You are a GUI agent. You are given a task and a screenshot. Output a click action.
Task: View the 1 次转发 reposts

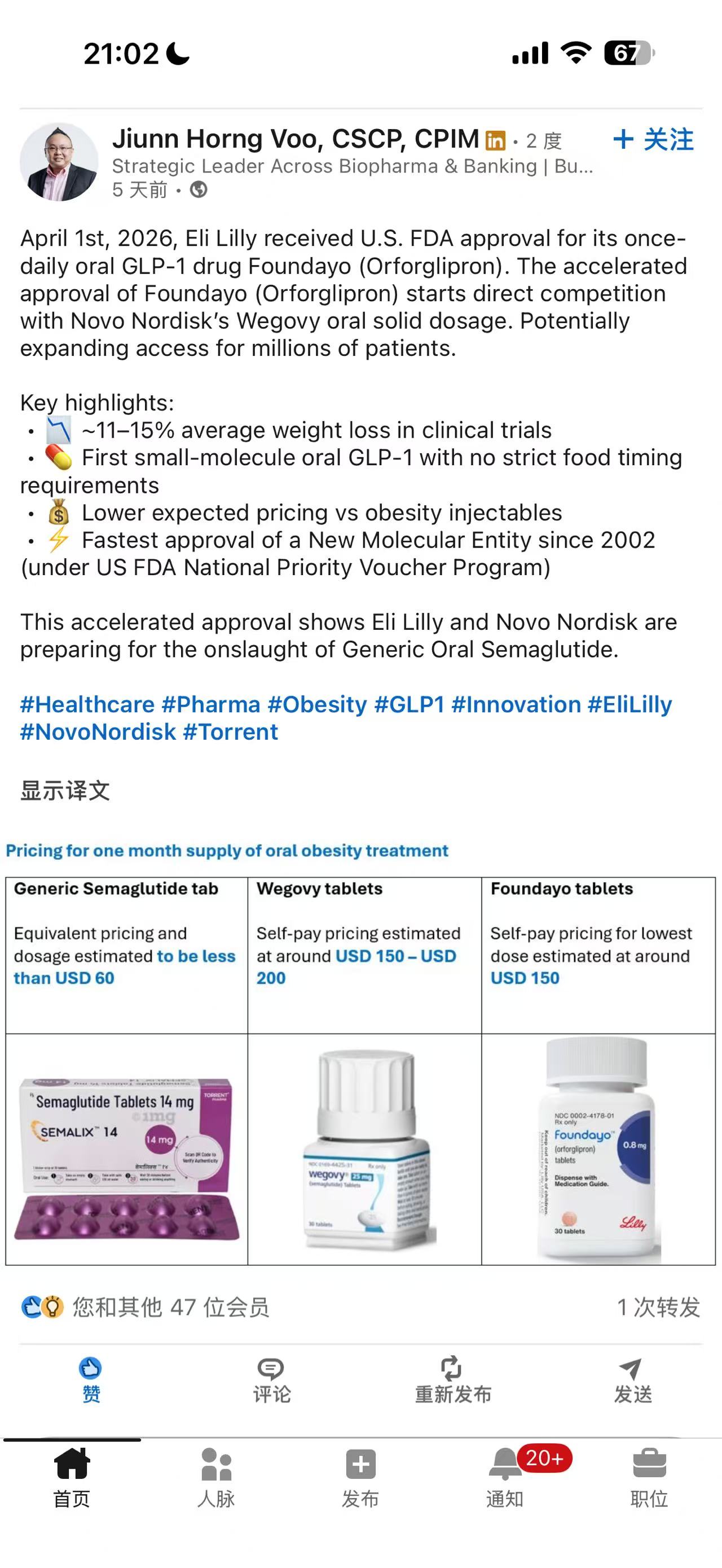tap(658, 1307)
